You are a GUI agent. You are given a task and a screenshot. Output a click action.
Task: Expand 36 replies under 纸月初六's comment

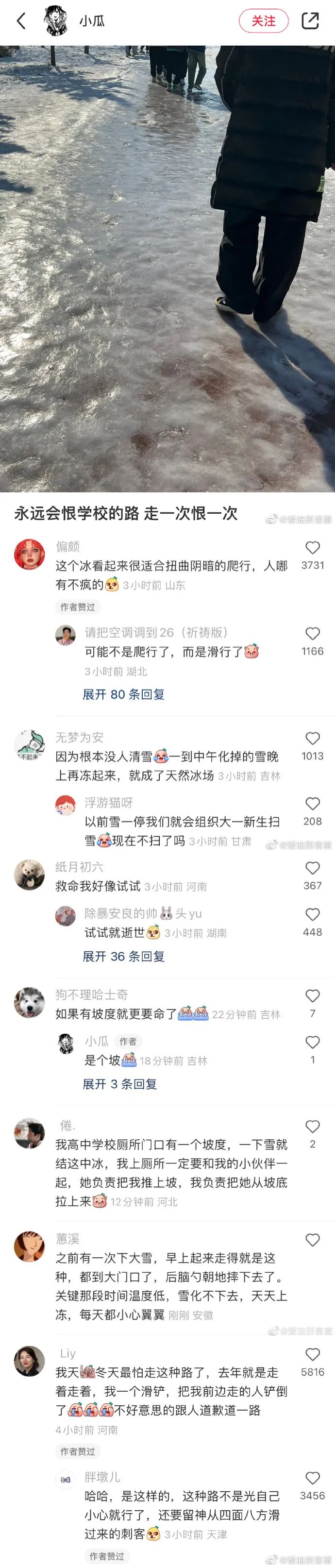[x=124, y=956]
